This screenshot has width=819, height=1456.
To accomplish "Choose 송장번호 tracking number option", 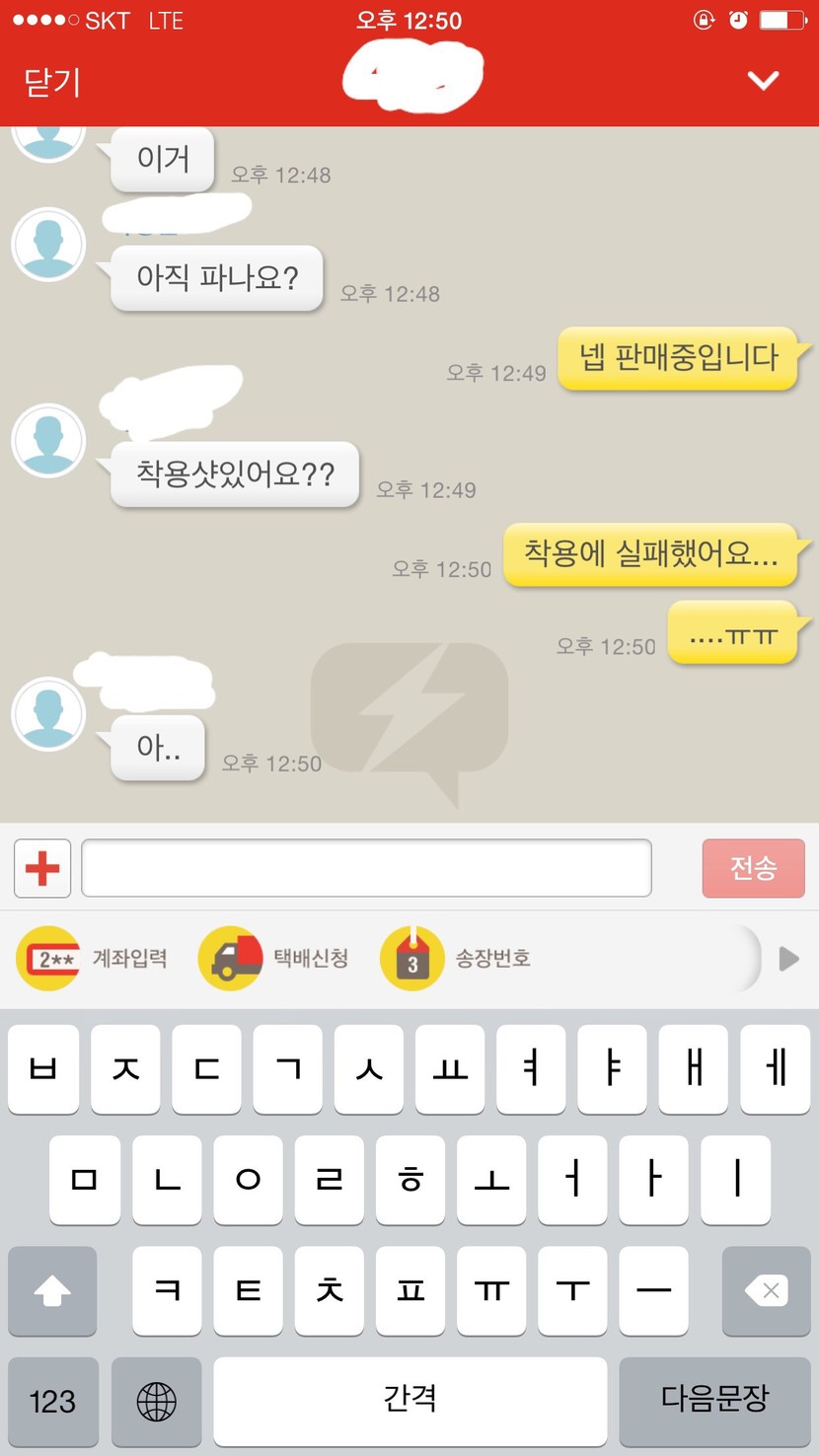I will coord(457,958).
